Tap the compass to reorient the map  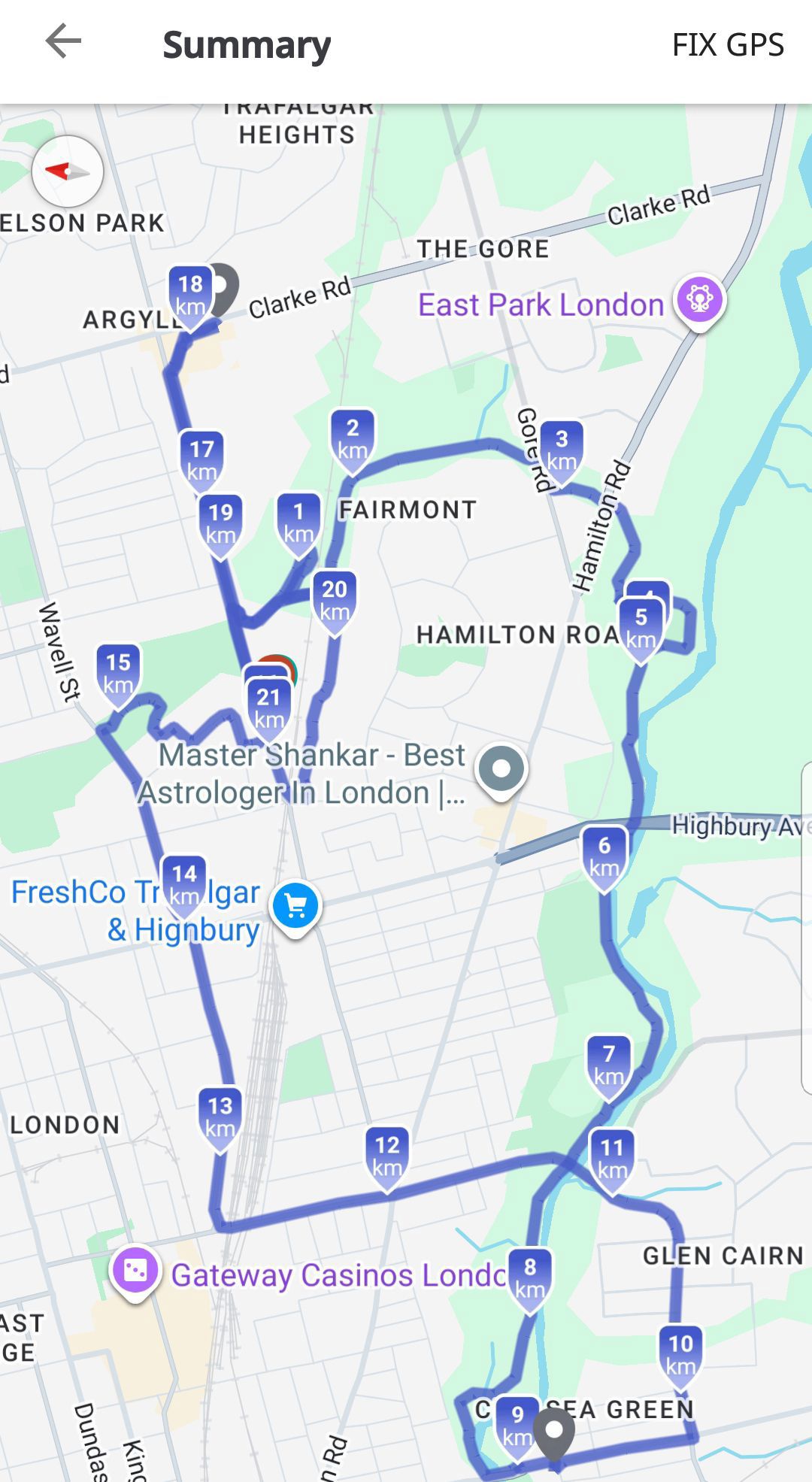tap(68, 171)
